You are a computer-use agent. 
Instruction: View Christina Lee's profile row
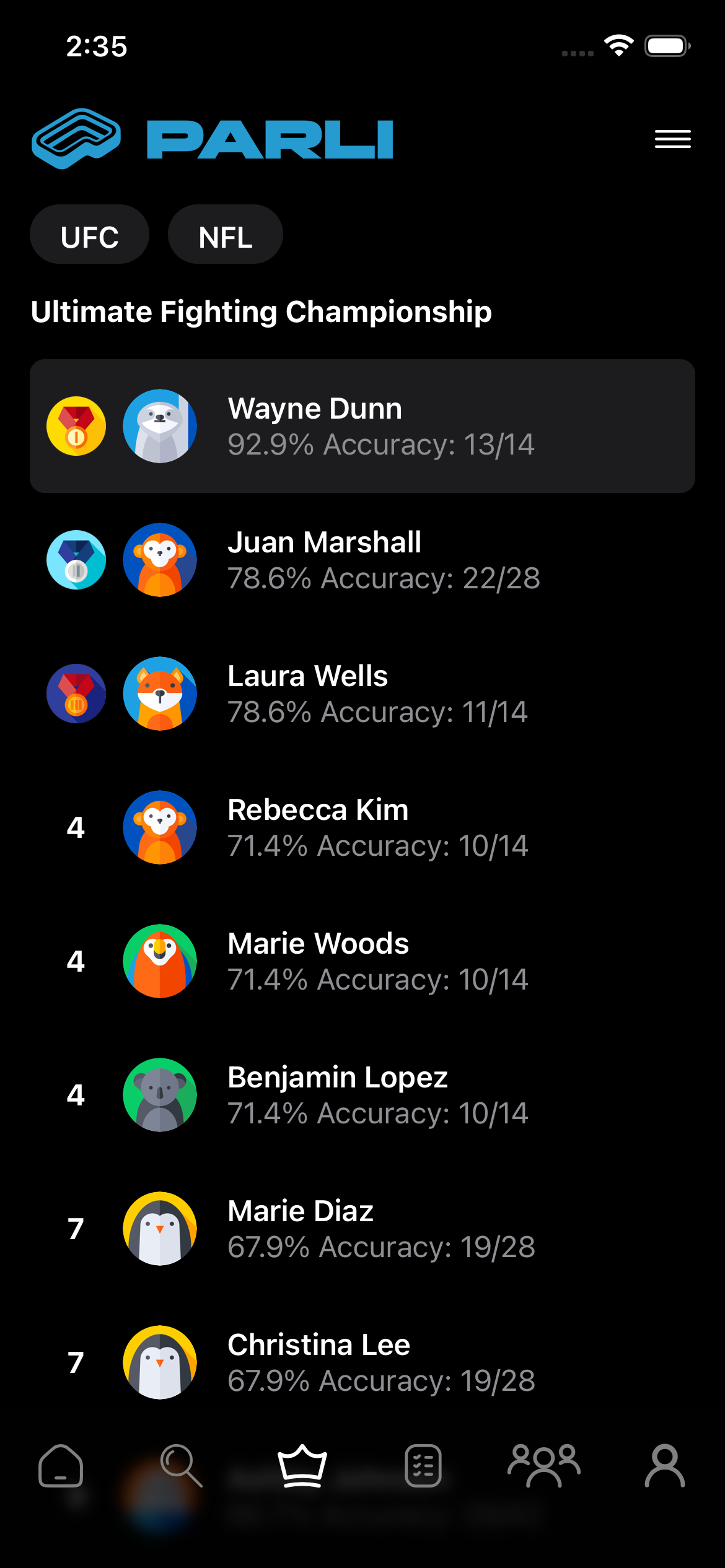[x=362, y=1362]
